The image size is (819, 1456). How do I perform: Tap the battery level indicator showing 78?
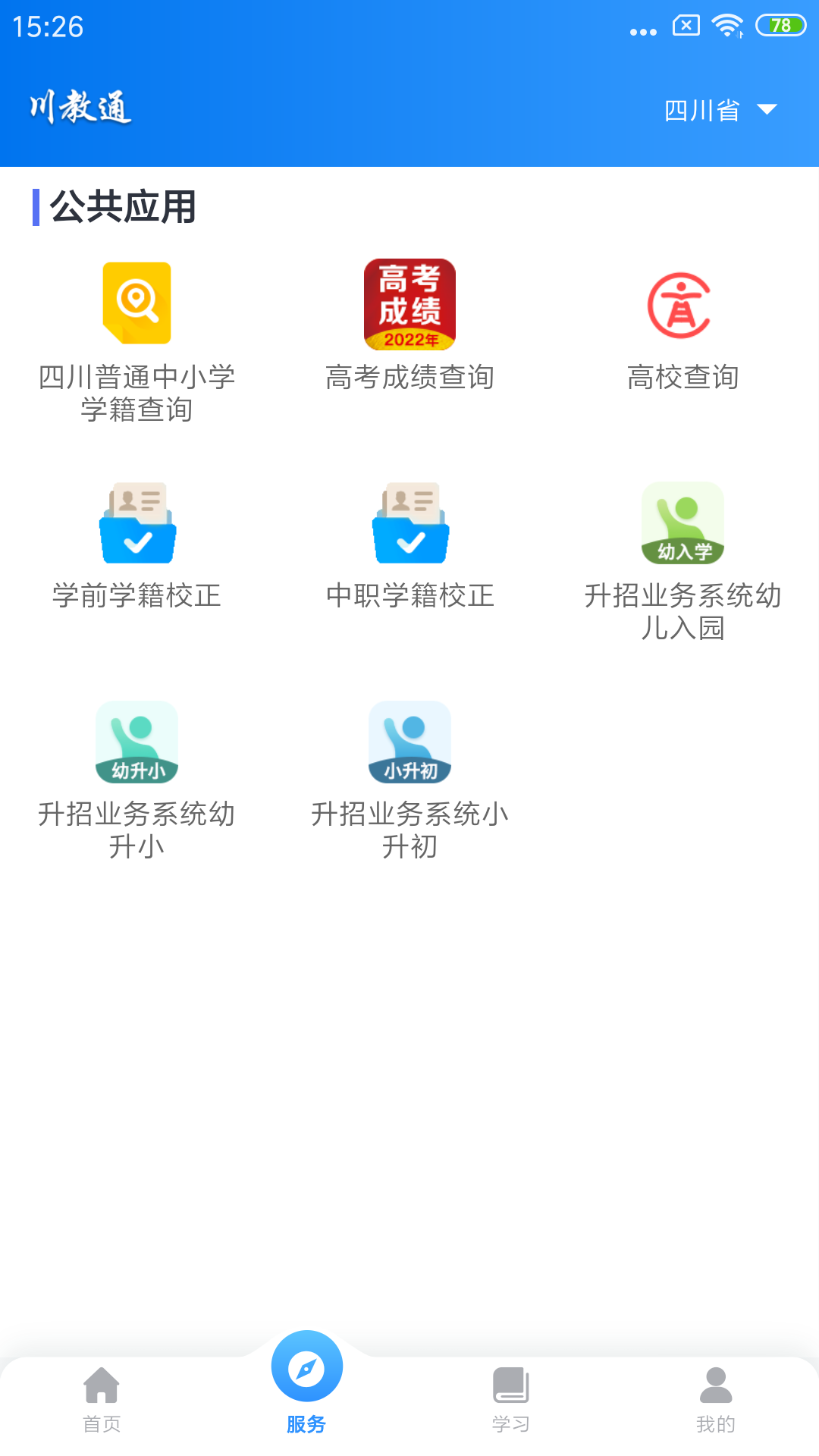tap(779, 24)
